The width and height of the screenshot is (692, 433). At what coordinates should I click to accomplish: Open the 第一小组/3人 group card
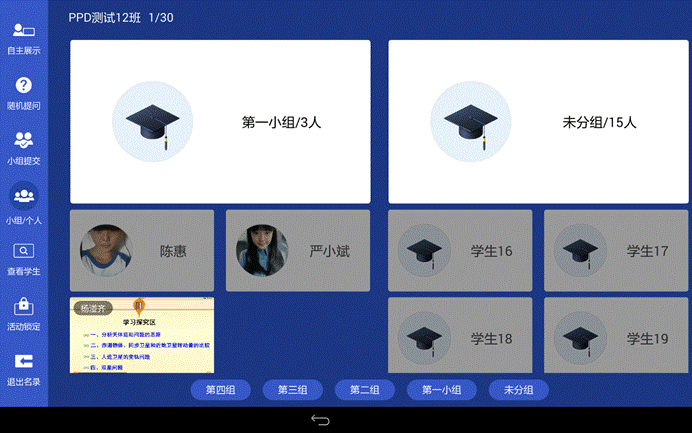tap(220, 122)
